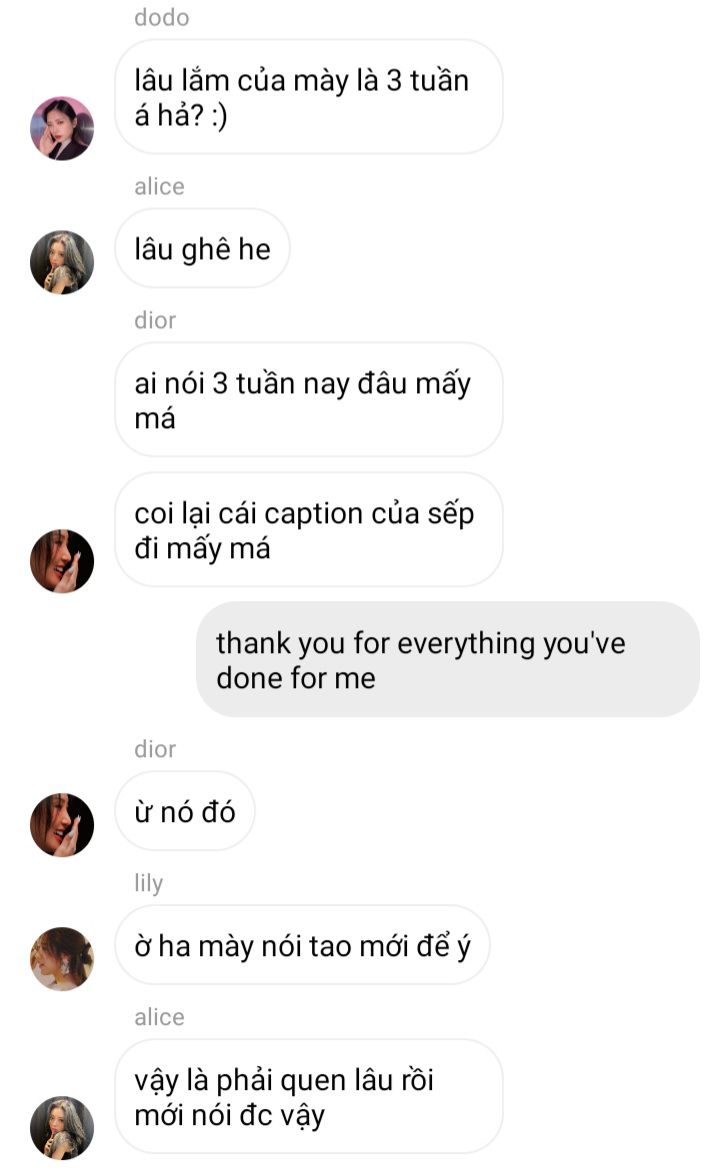Open dior's avatar beside the caption message
This screenshot has height=1172, width=720.
coord(62,561)
